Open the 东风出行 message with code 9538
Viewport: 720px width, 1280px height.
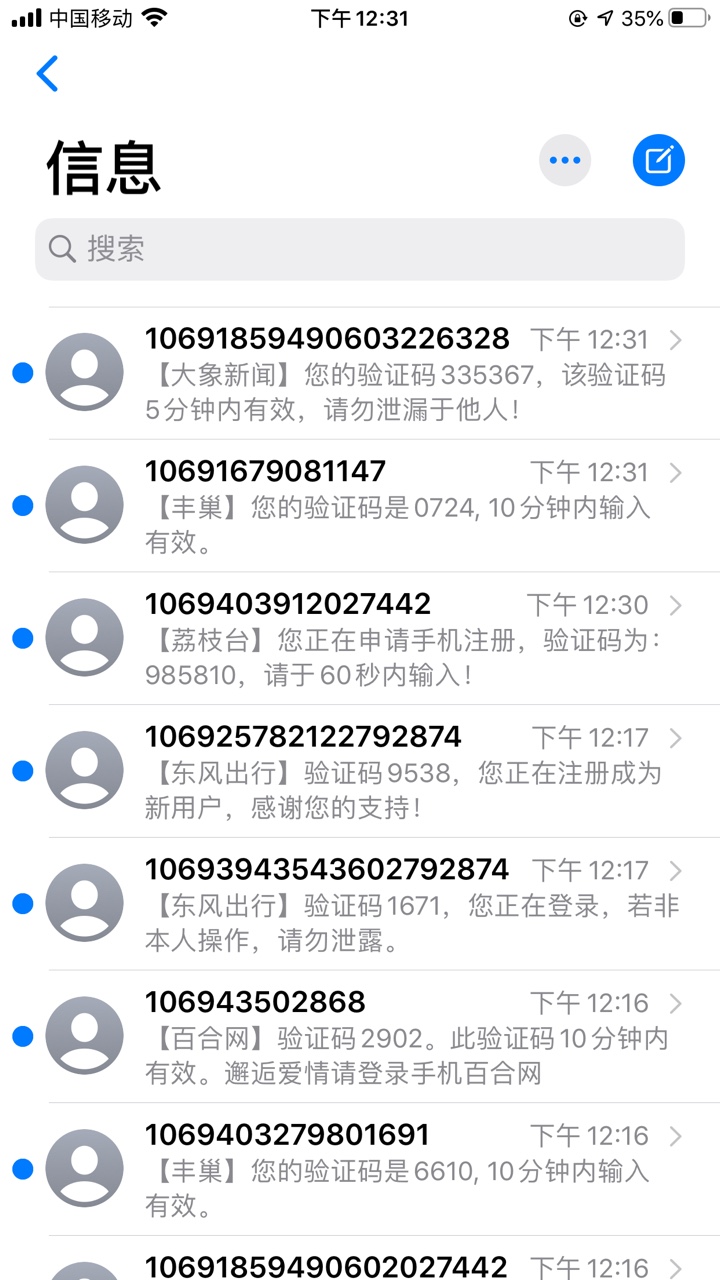pyautogui.click(x=360, y=772)
